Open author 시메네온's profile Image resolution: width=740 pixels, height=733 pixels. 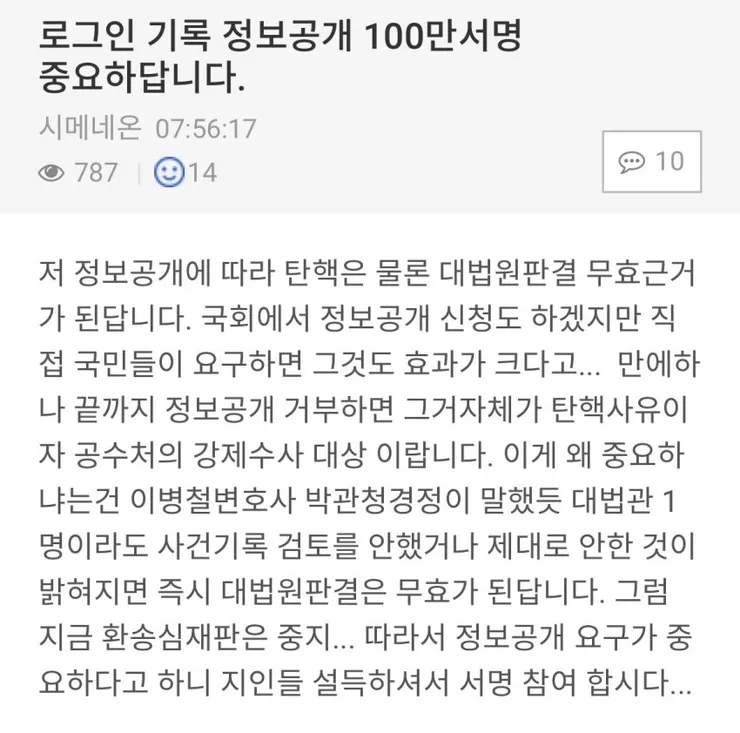click(91, 128)
